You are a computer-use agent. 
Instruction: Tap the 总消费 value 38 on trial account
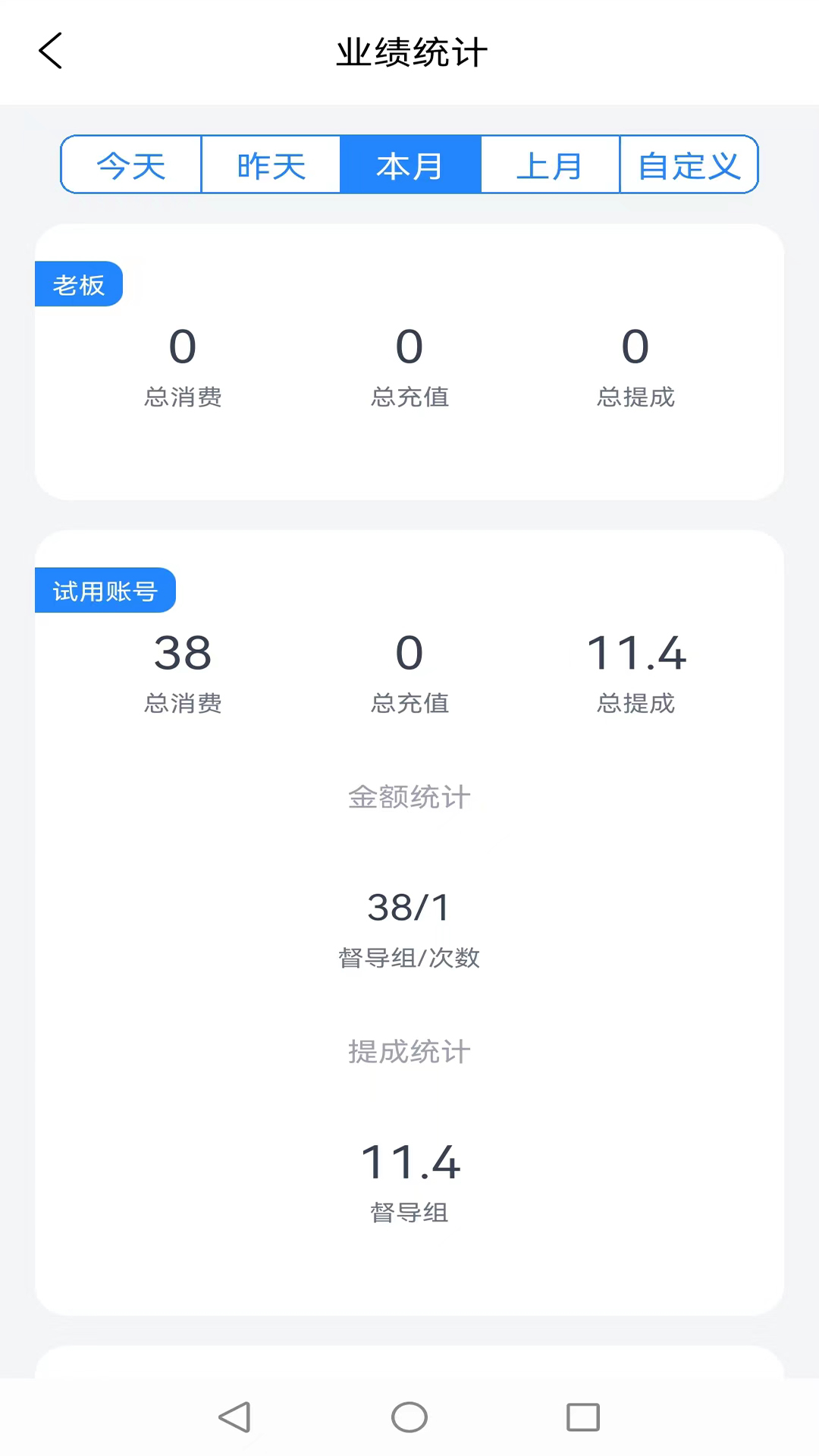(182, 654)
